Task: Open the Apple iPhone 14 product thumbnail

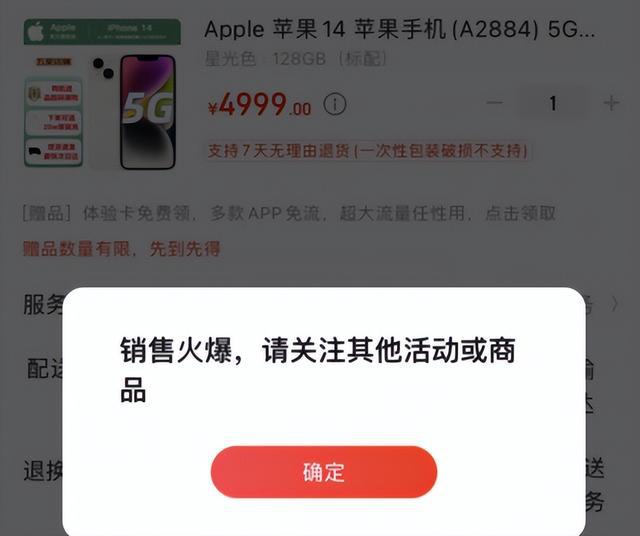Action: click(x=101, y=93)
